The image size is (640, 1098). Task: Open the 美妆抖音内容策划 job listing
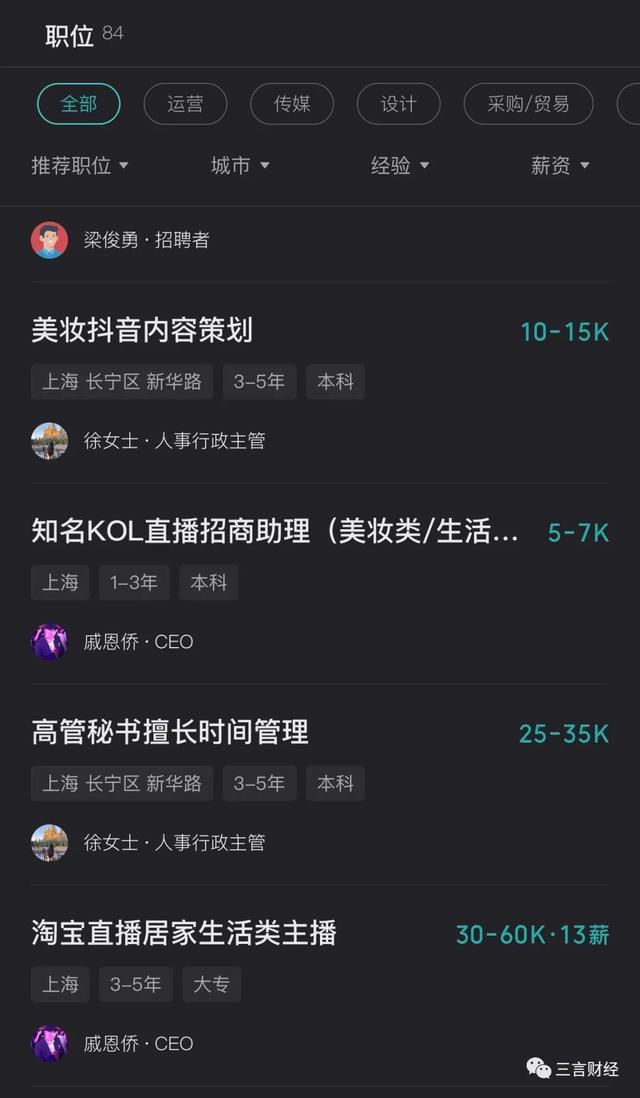click(142, 331)
